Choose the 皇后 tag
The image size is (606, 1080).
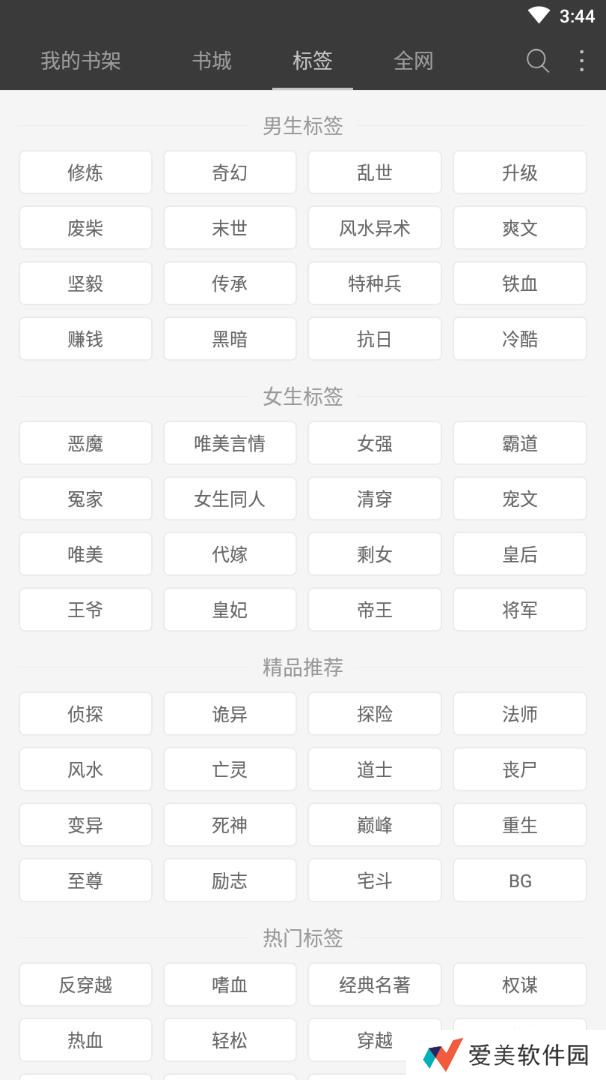520,554
